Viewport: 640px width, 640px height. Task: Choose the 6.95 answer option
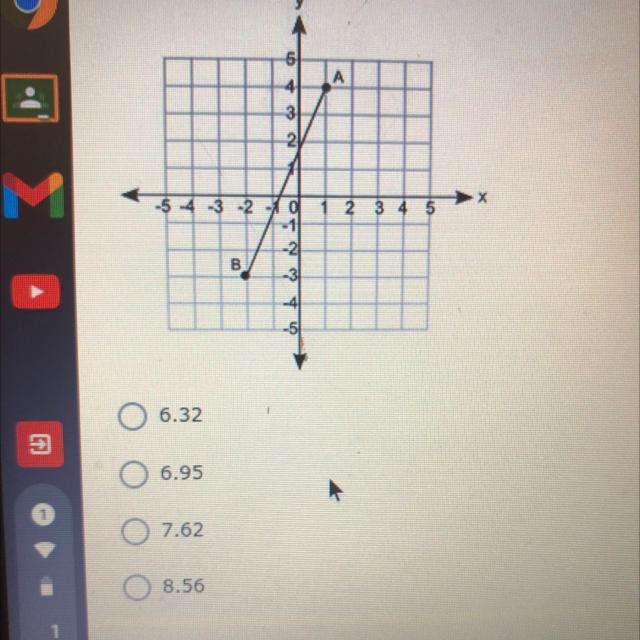[x=133, y=474]
